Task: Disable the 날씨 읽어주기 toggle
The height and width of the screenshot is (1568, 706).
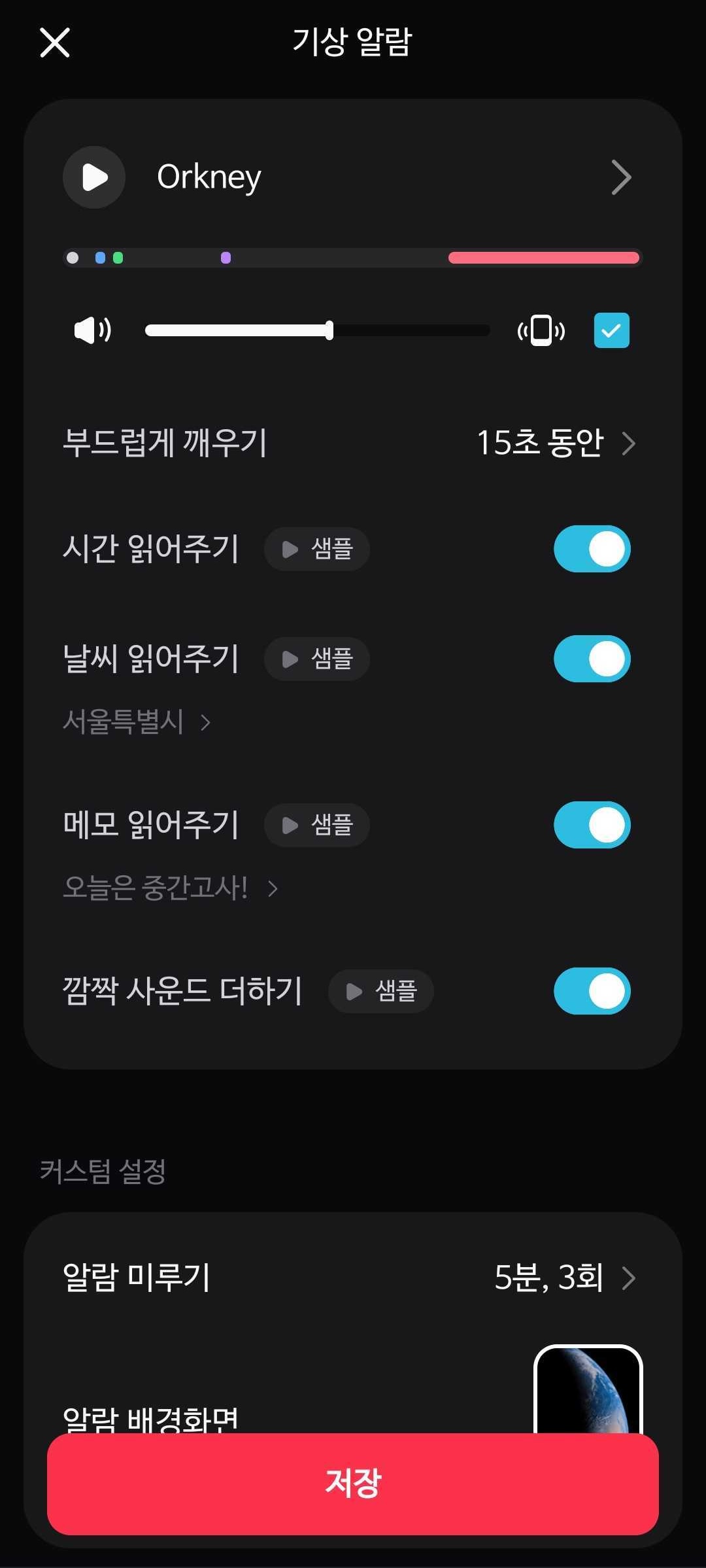Action: click(591, 659)
